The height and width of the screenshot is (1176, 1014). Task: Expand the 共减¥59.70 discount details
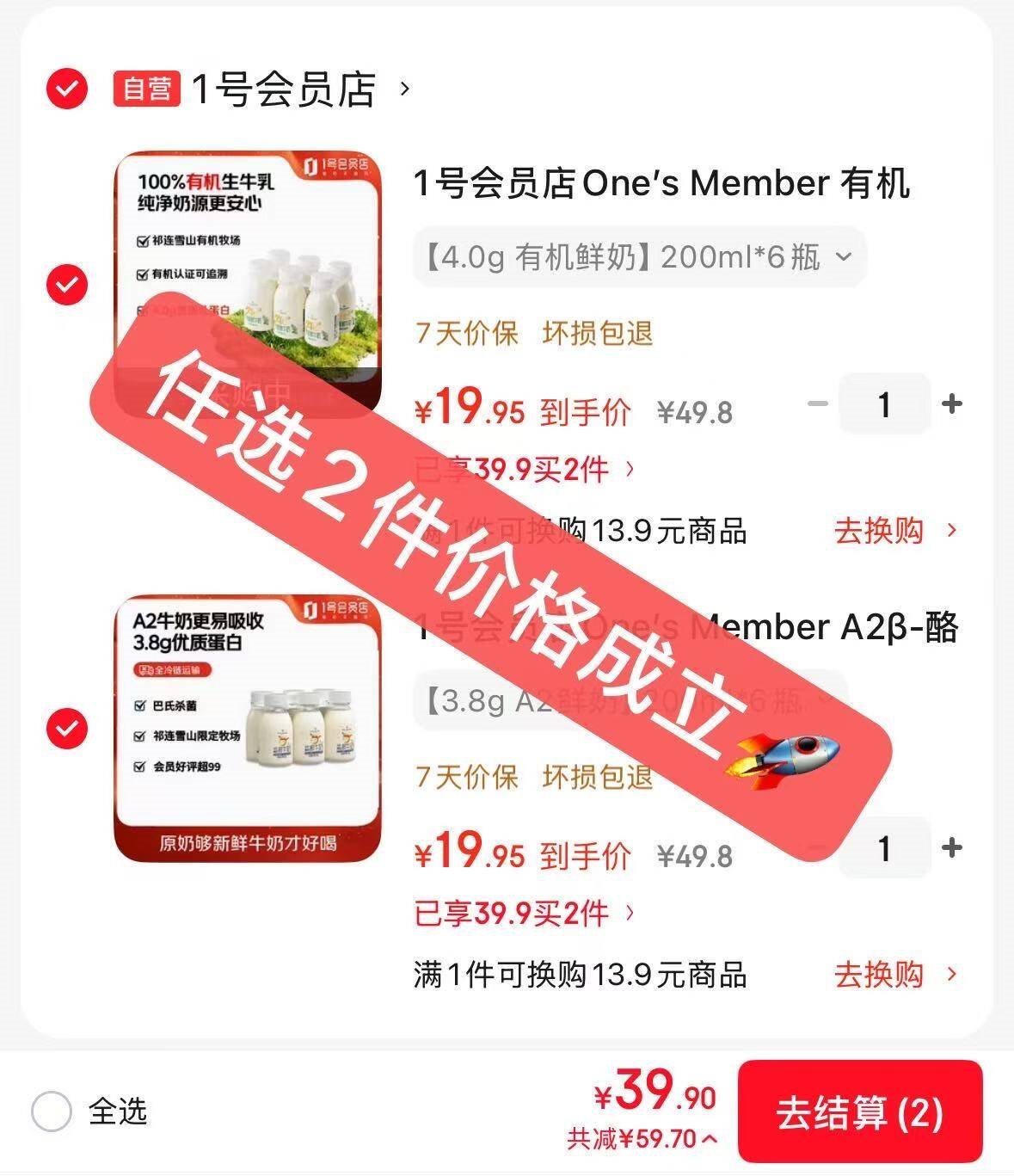click(642, 1139)
